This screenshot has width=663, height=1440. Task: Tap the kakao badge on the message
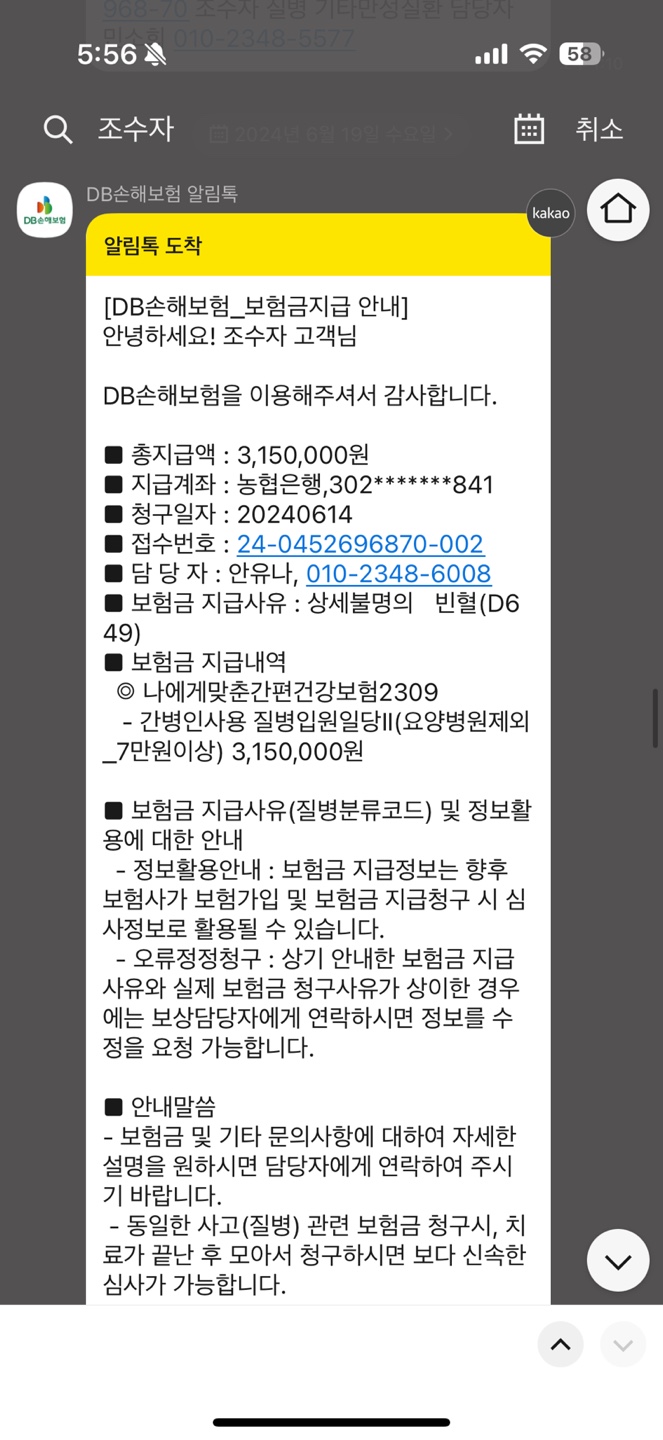pos(551,213)
